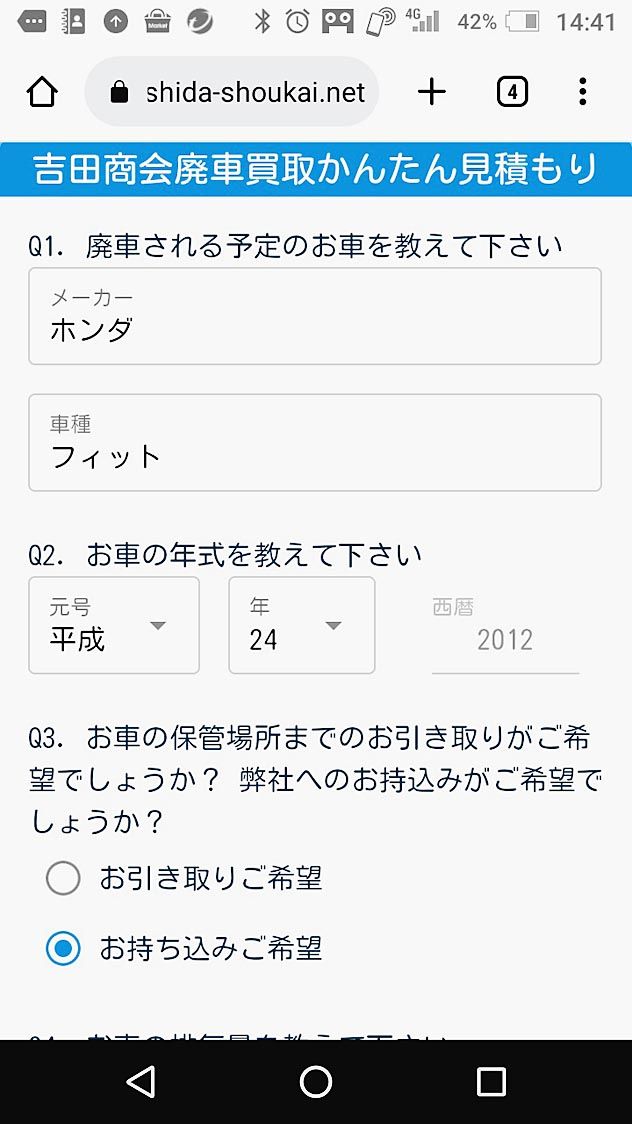Tap the system back button

(141, 1081)
